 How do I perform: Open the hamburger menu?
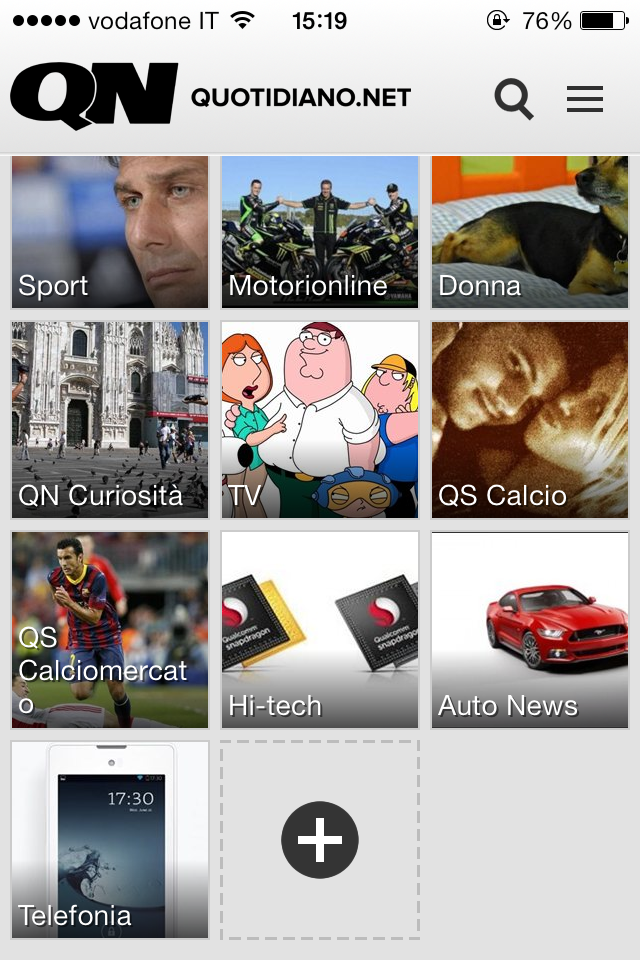[585, 99]
